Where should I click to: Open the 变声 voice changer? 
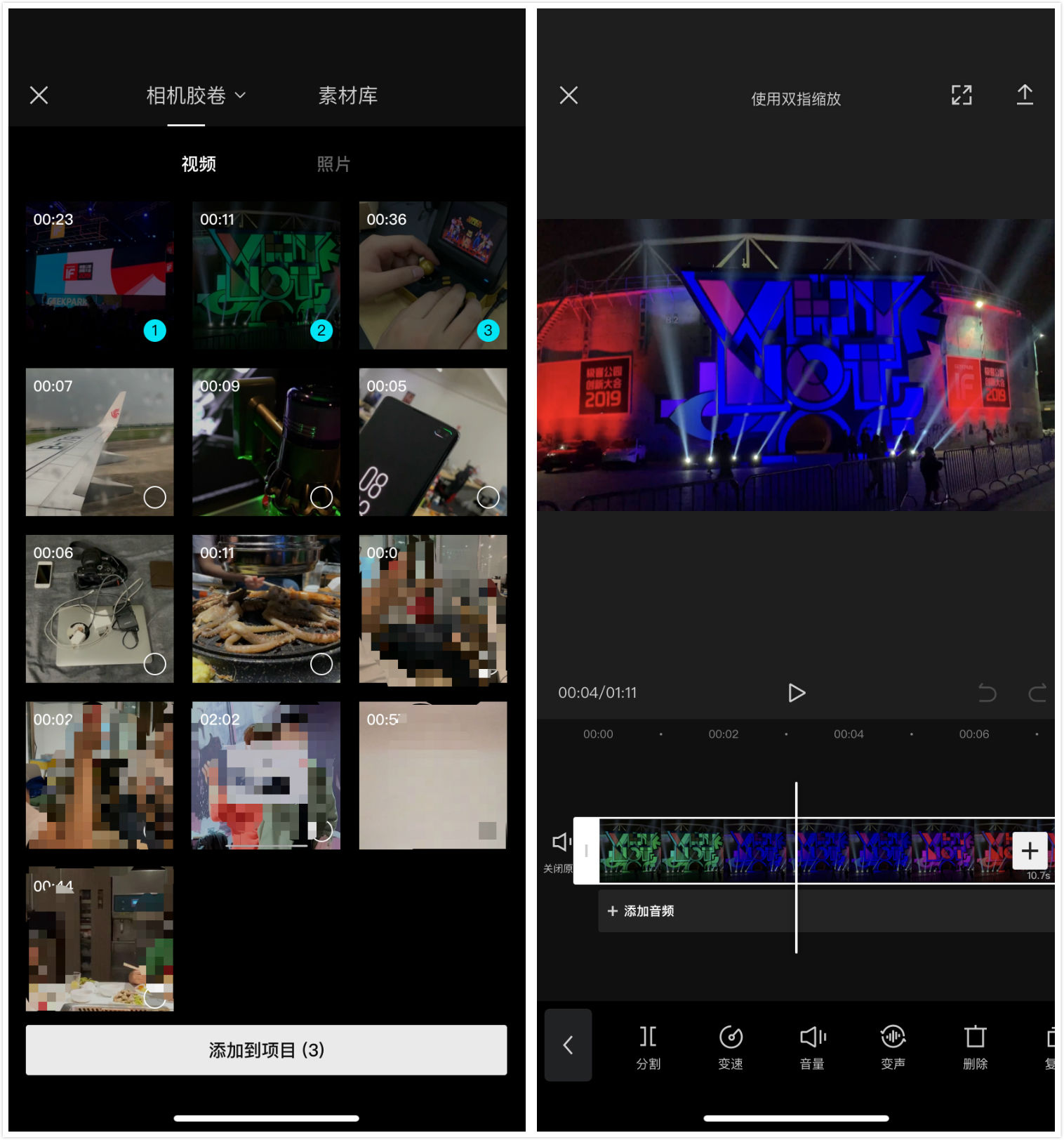893,1046
